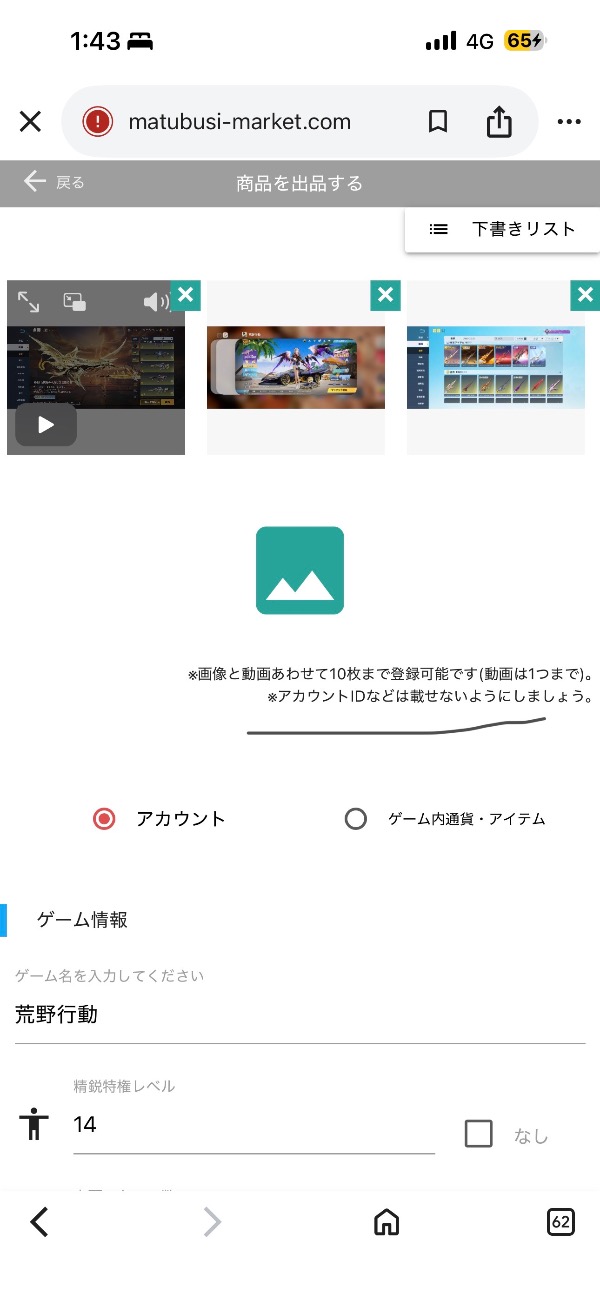The height and width of the screenshot is (1300, 600).
Task: Select the ゲーム内通貨・アイテム option
Action: (356, 819)
